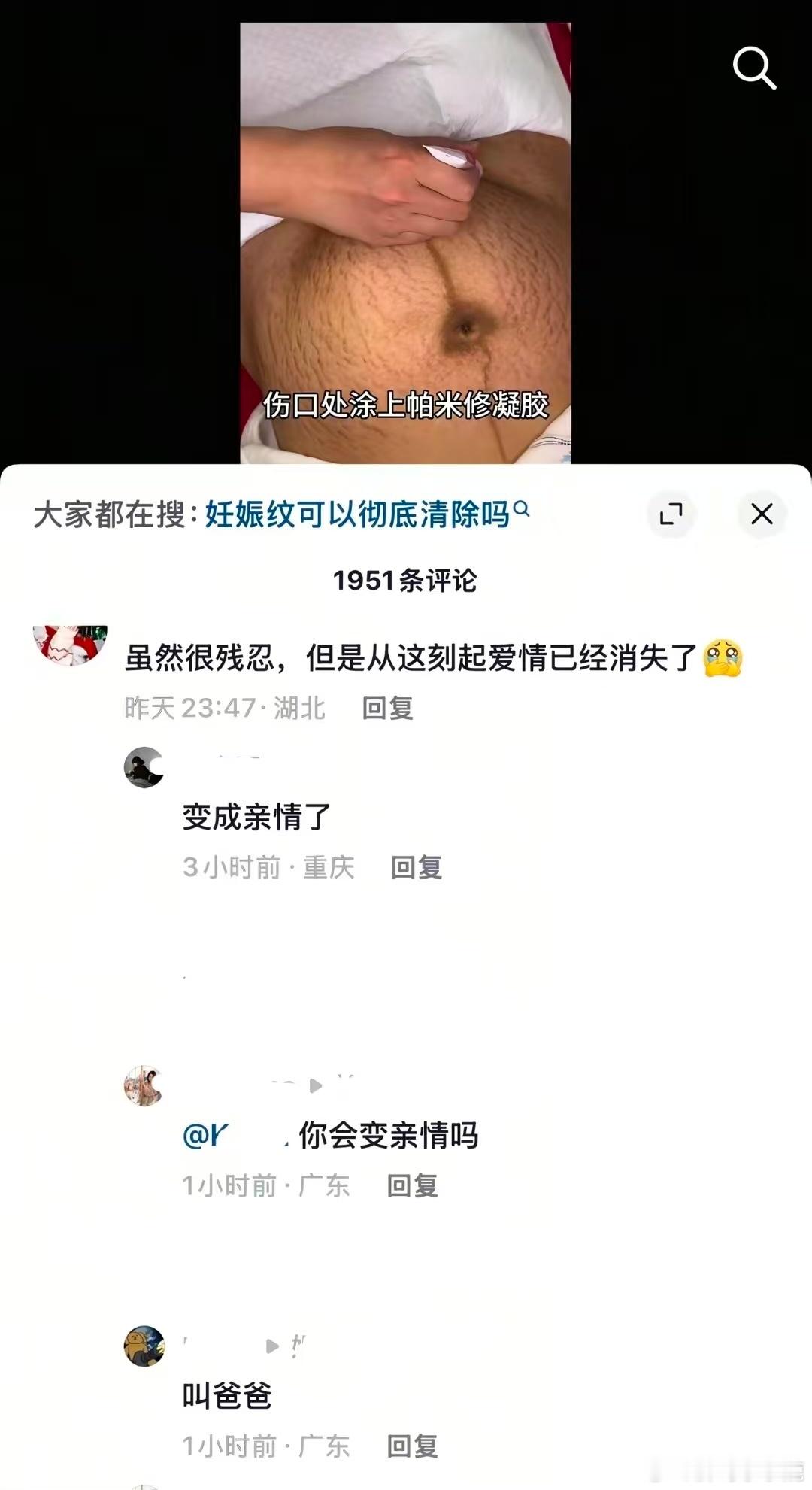Screen dimensions: 812x1490
Task: Close the comments panel
Action: [x=762, y=514]
